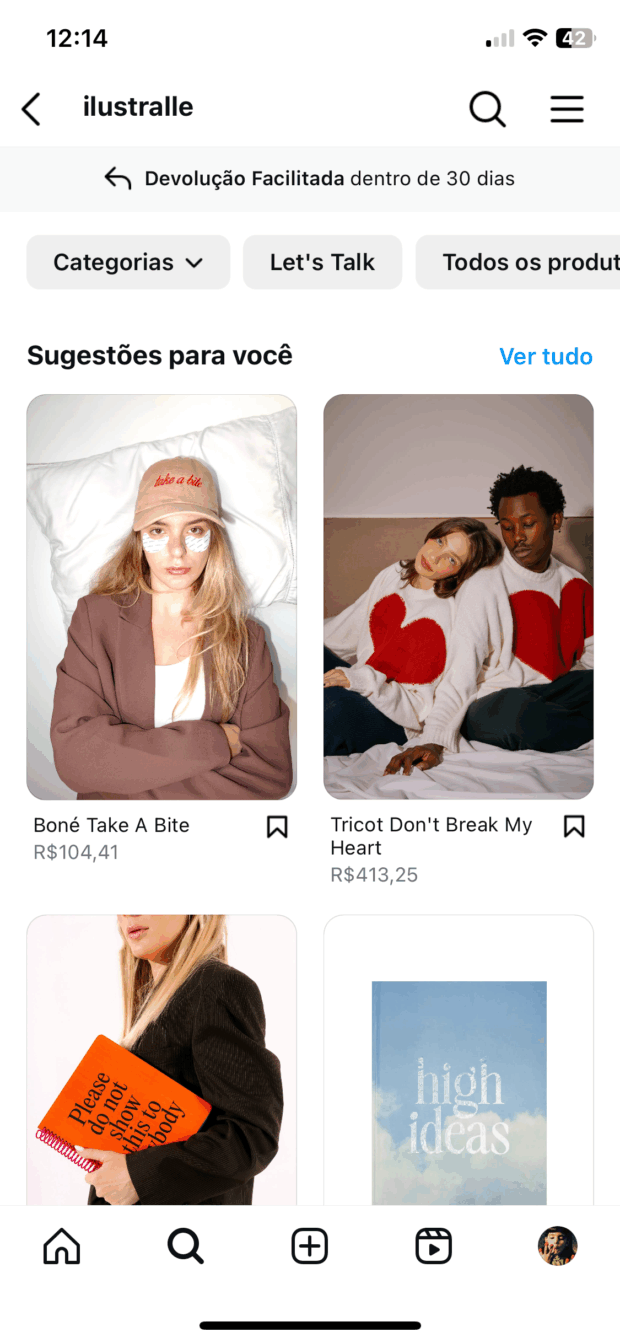Switch to the Reels tab
The width and height of the screenshot is (620, 1343).
433,1246
